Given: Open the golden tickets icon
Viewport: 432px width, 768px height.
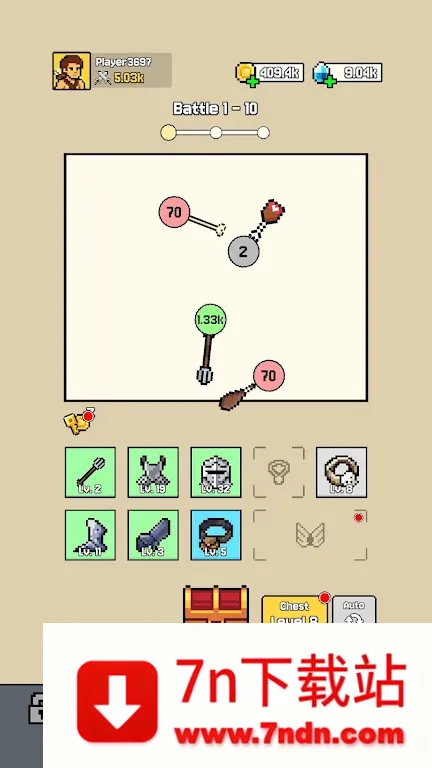Looking at the screenshot, I should coord(78,421).
